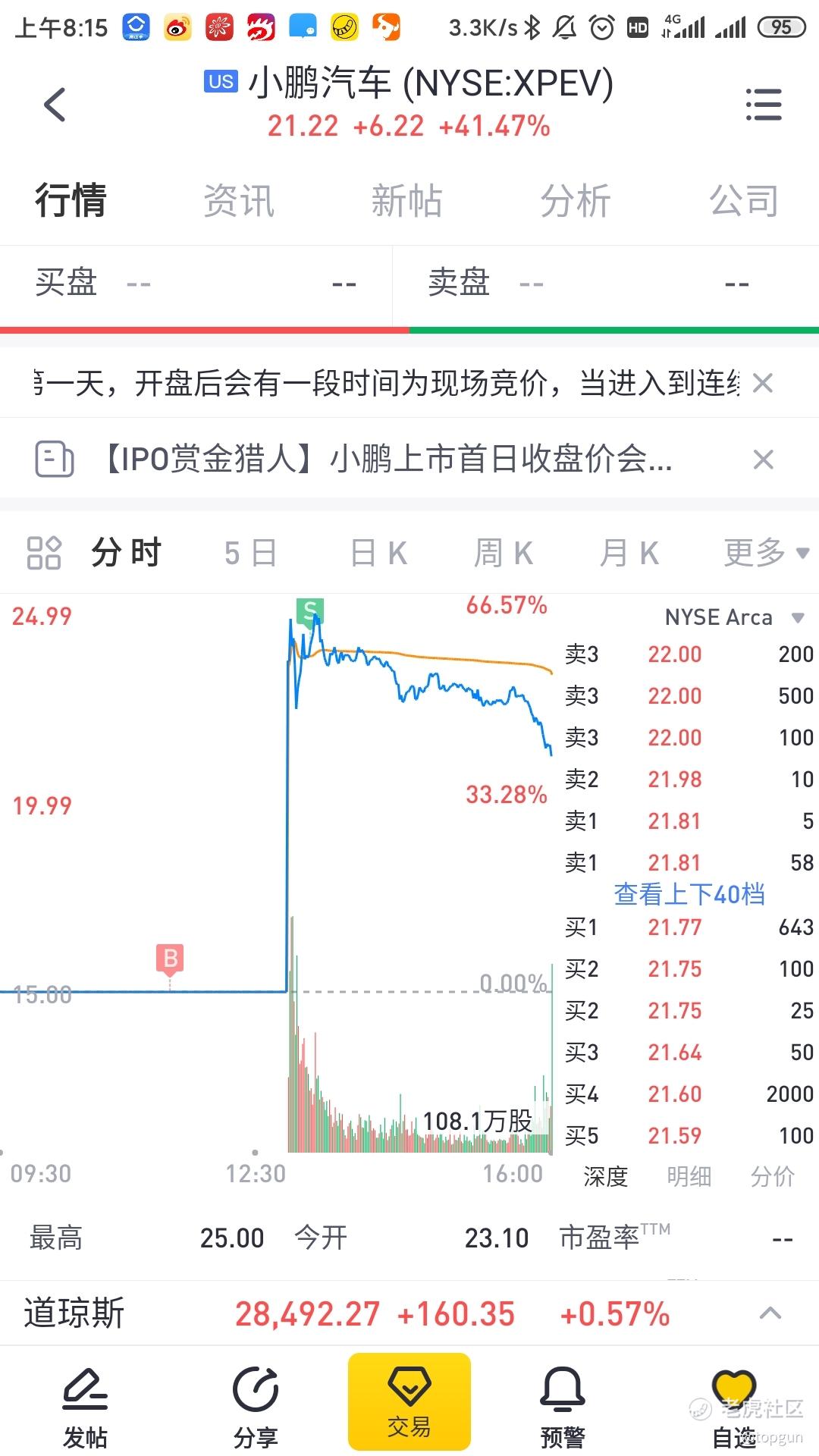View the 查看上下40档 depth link
Viewport: 819px width, 1456px height.
coord(689,894)
